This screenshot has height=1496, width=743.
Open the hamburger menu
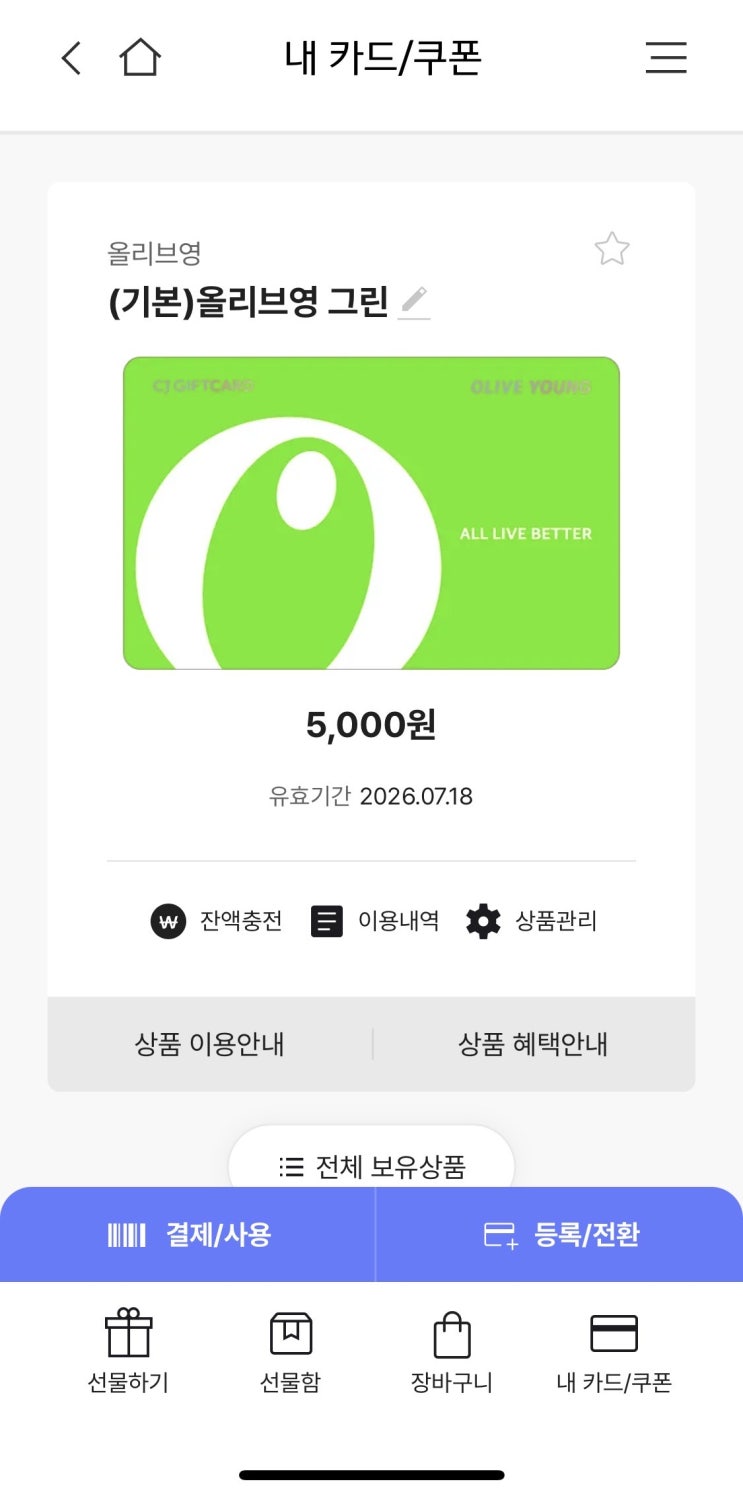(x=666, y=57)
